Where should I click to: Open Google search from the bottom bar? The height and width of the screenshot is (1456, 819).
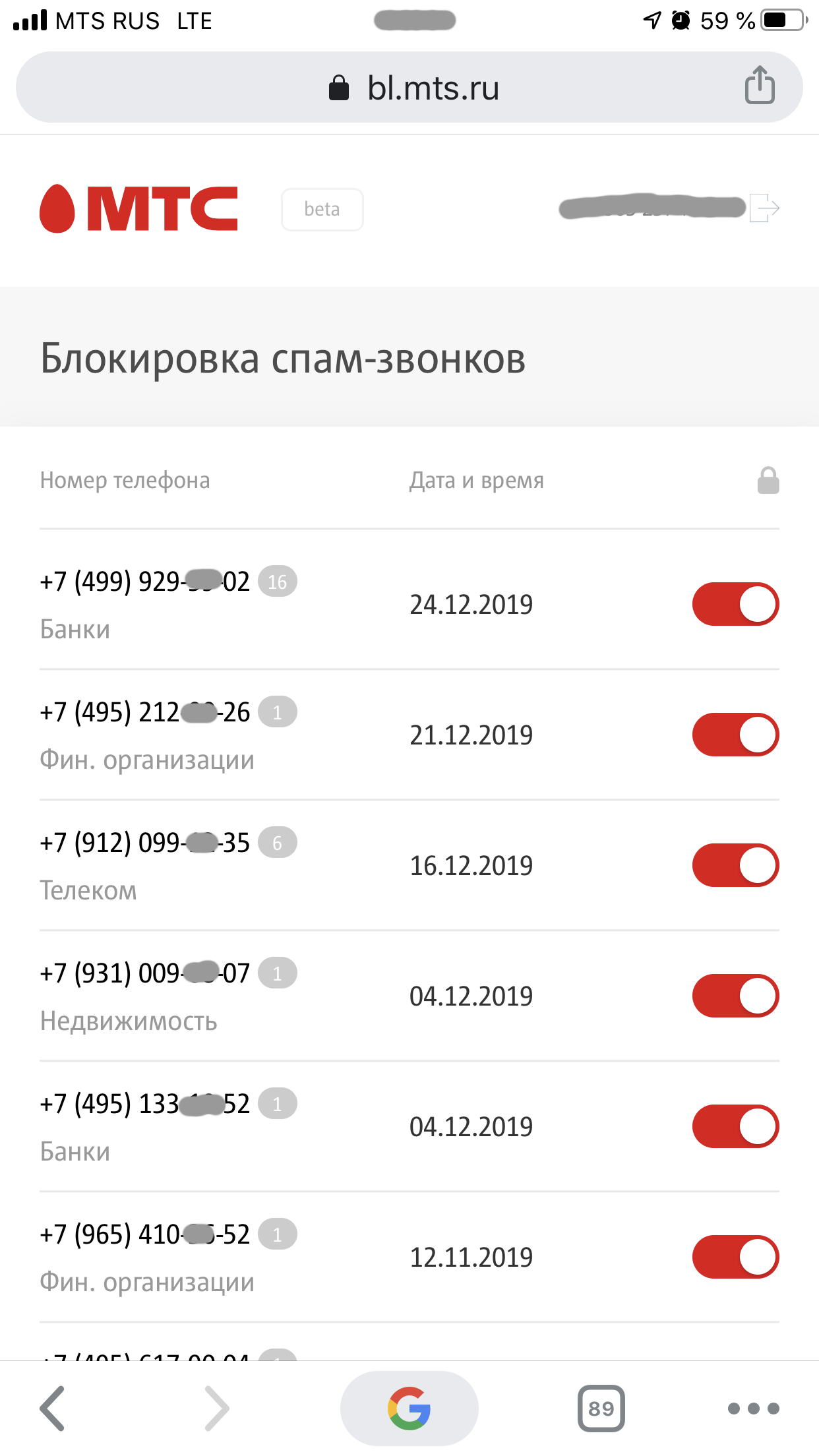point(409,1409)
